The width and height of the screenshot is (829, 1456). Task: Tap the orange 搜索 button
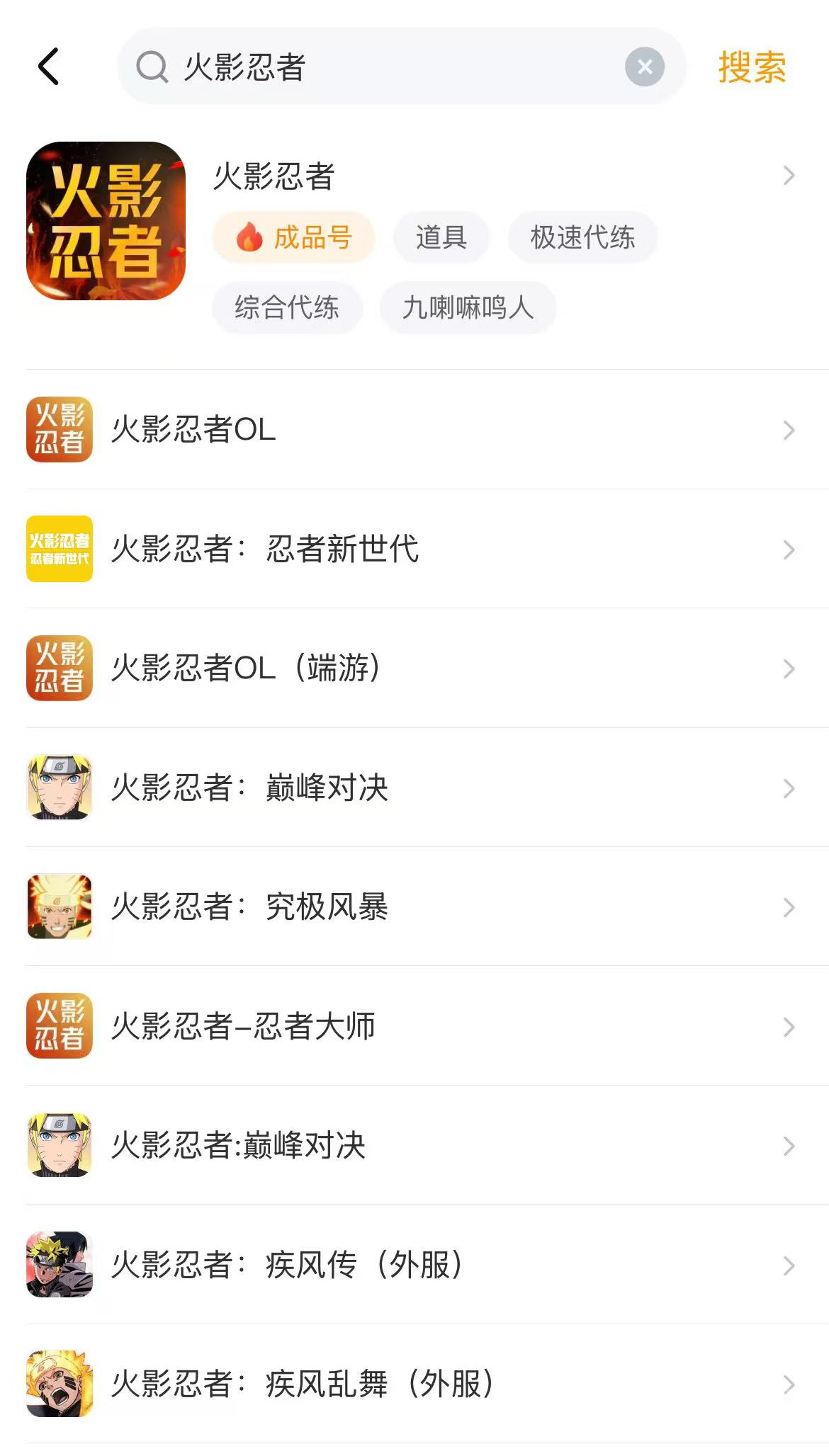[752, 67]
